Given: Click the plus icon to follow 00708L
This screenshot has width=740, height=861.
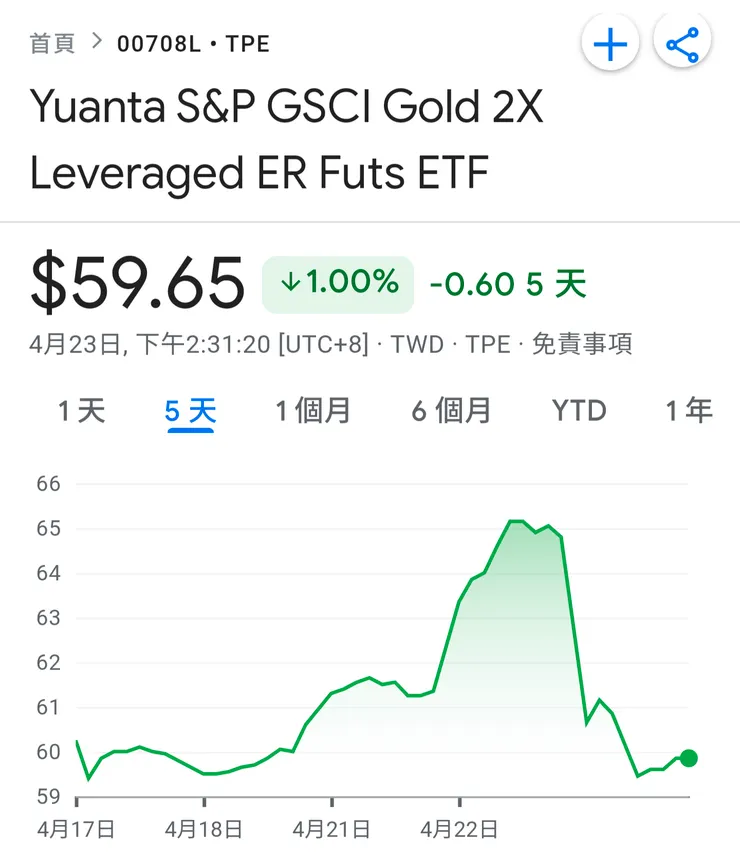Looking at the screenshot, I should pyautogui.click(x=611, y=43).
